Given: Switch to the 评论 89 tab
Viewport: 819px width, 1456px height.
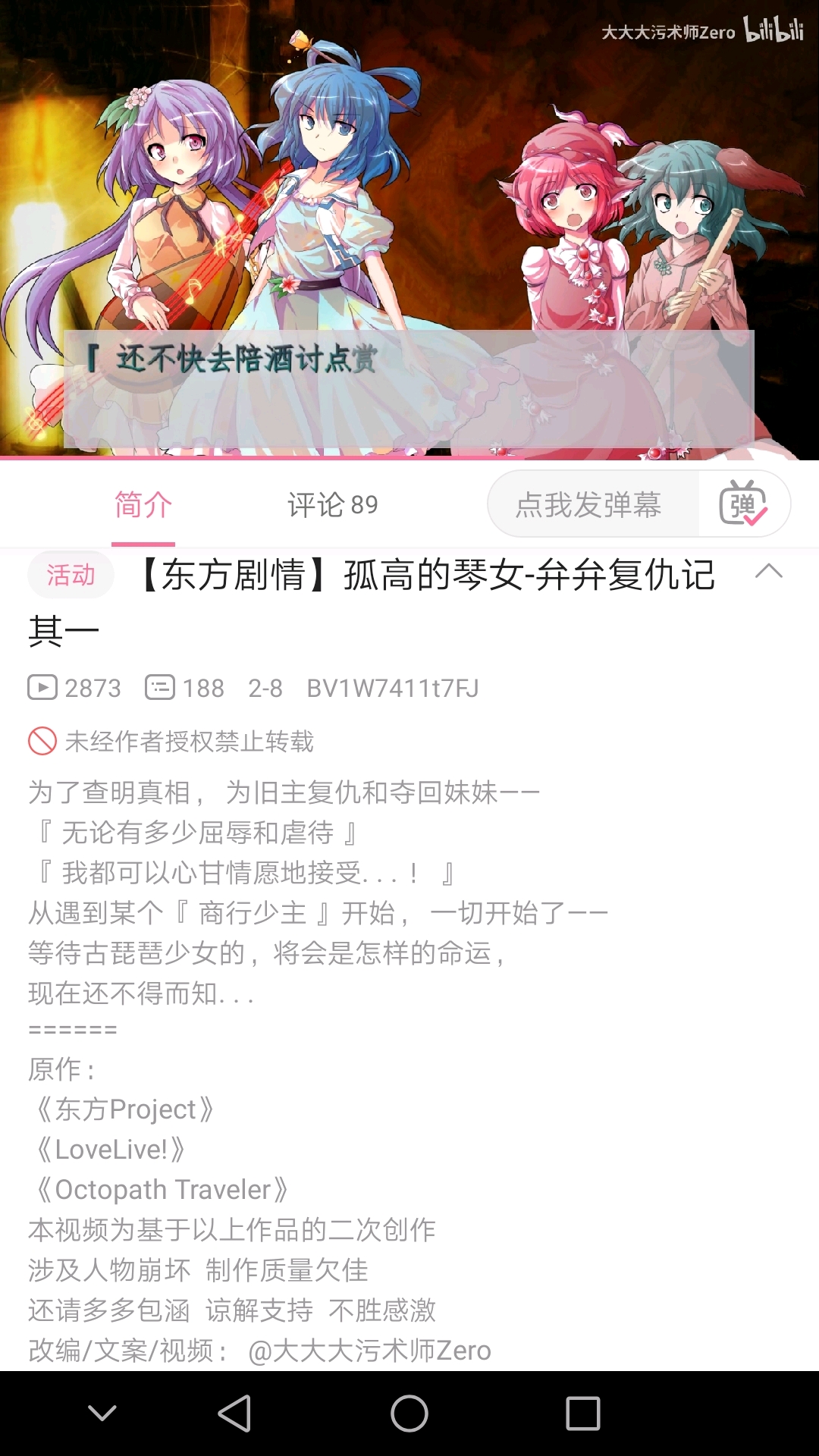Looking at the screenshot, I should point(332,504).
